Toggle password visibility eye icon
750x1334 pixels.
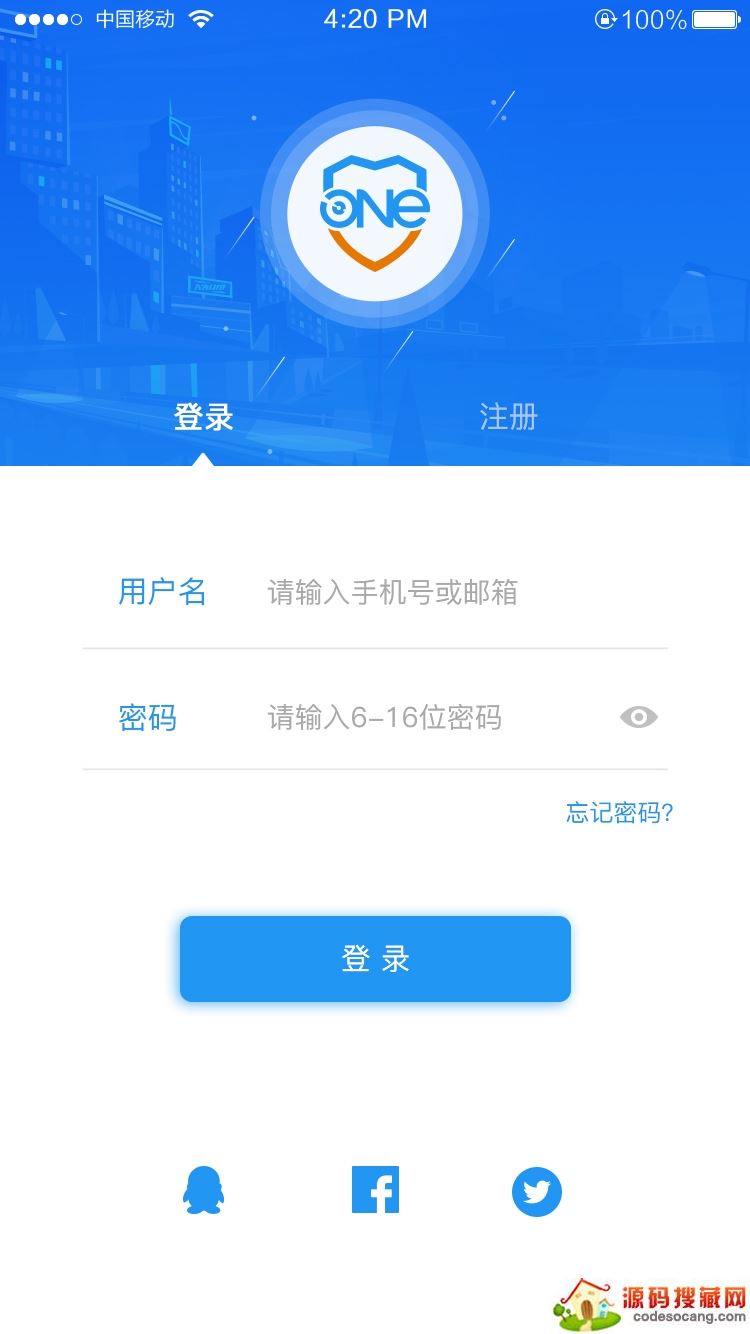638,717
